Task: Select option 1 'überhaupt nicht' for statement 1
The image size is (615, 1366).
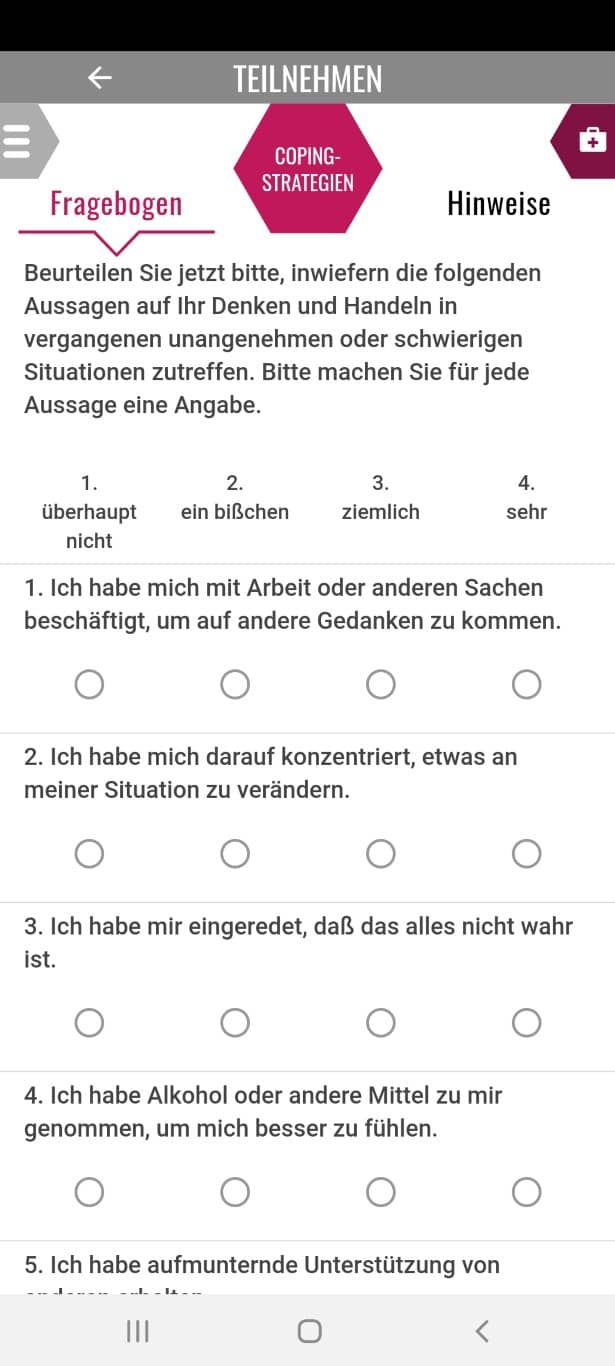Action: [x=89, y=685]
